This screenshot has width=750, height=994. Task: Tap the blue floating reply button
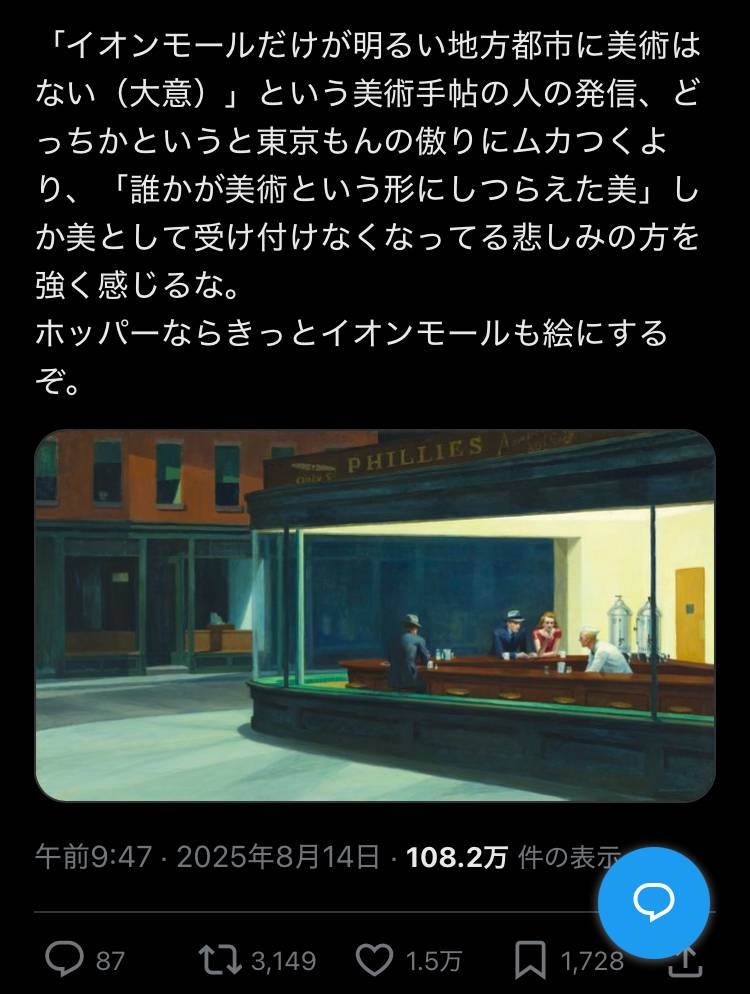tap(654, 902)
